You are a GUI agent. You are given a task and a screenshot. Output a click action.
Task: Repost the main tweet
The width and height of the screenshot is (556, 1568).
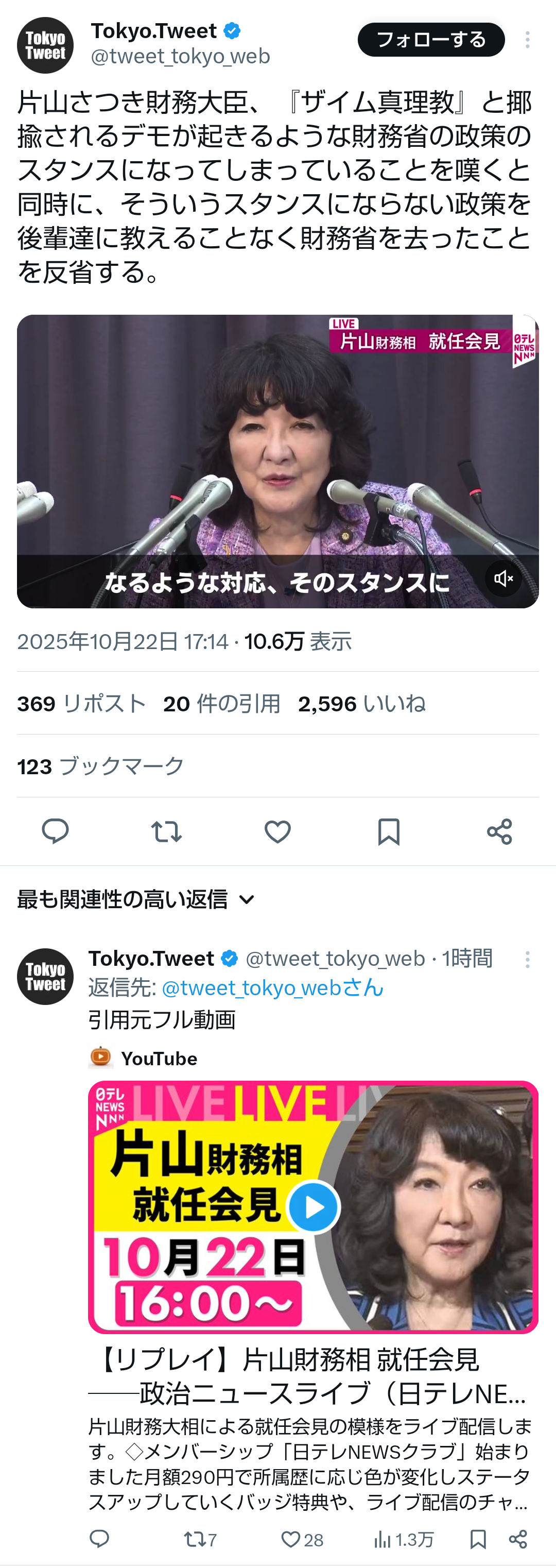click(166, 831)
